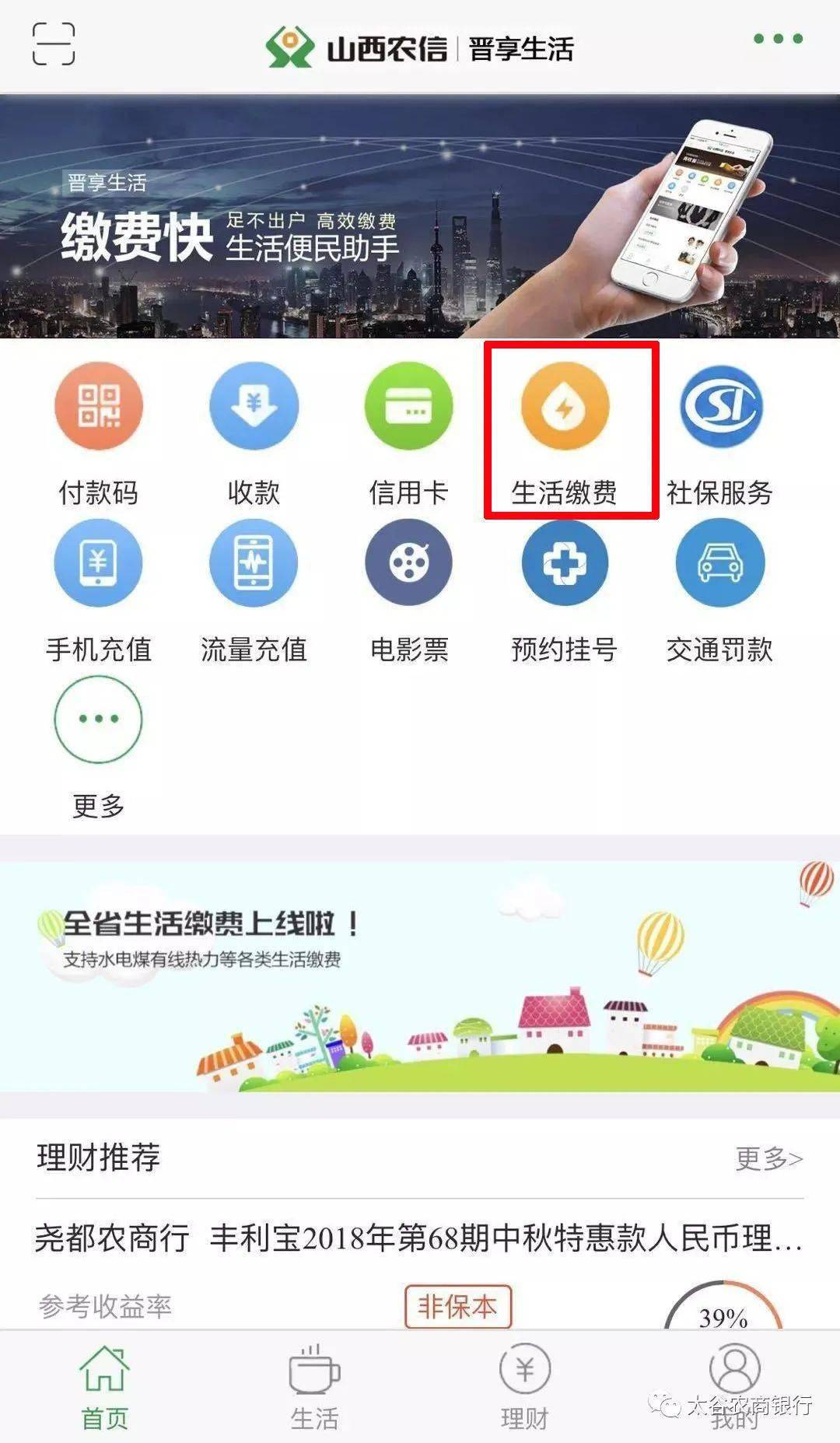Open 丰利宝2018年第68期 wealth product
Screen dimensions: 840x1443
[x=420, y=1238]
